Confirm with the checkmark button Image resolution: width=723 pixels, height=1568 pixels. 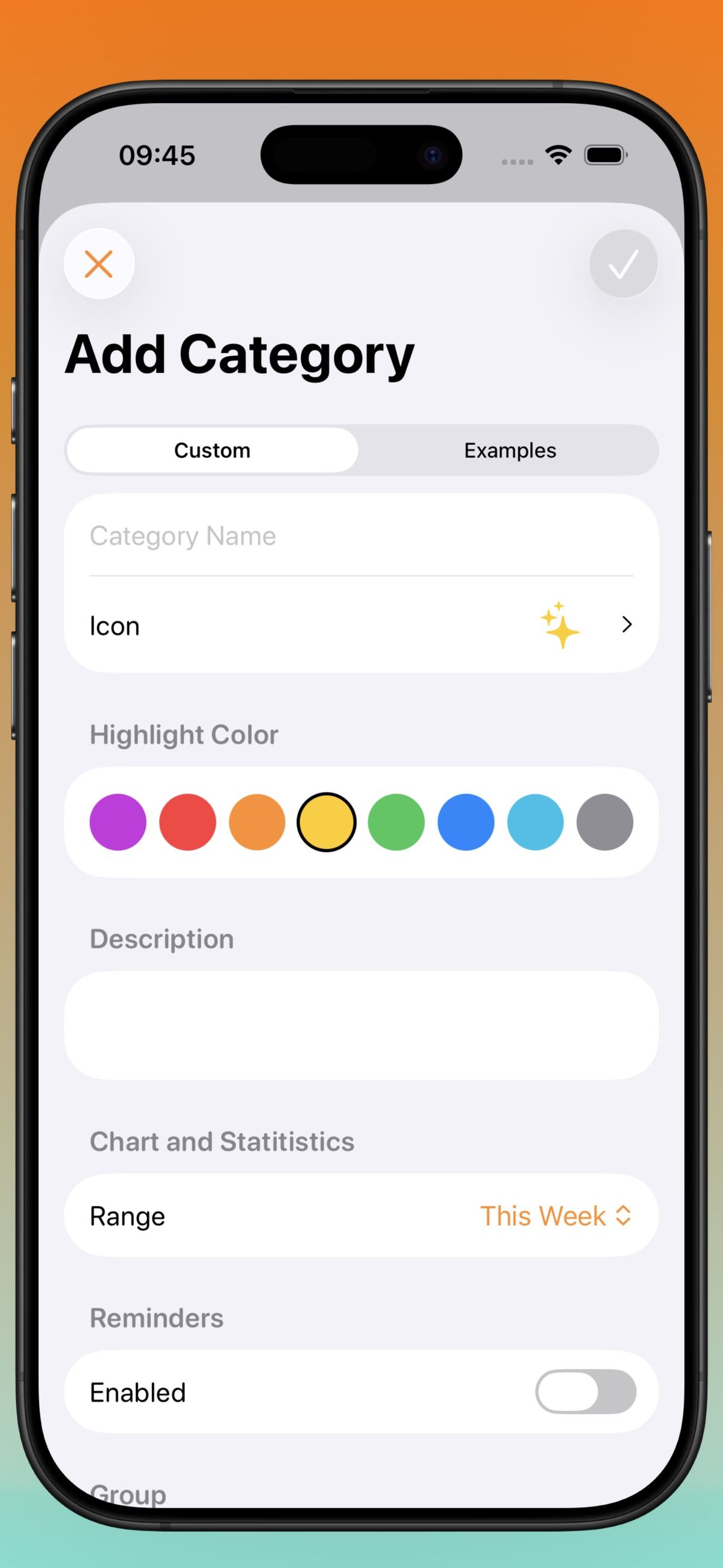click(x=623, y=263)
